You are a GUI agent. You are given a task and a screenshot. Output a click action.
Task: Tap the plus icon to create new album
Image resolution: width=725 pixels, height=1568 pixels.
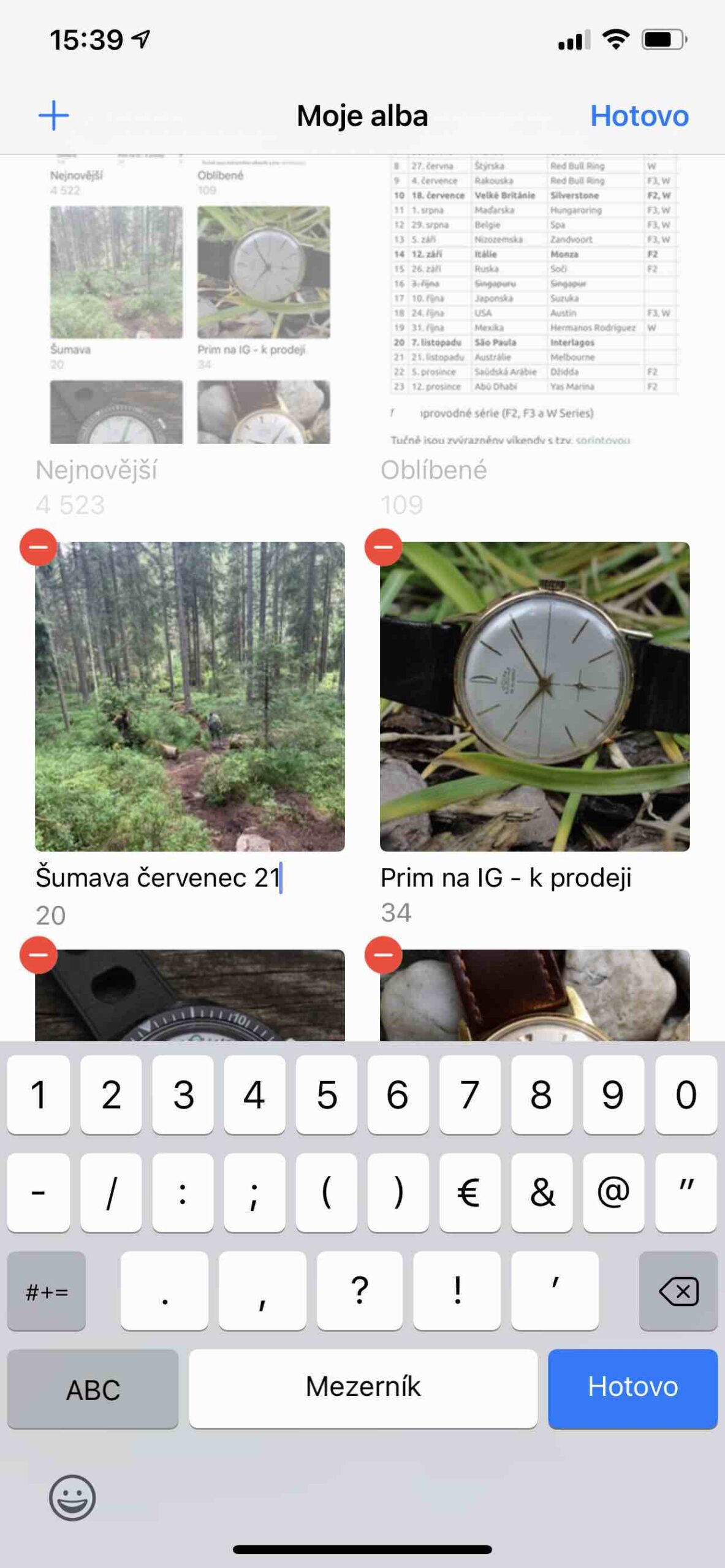[x=54, y=115]
